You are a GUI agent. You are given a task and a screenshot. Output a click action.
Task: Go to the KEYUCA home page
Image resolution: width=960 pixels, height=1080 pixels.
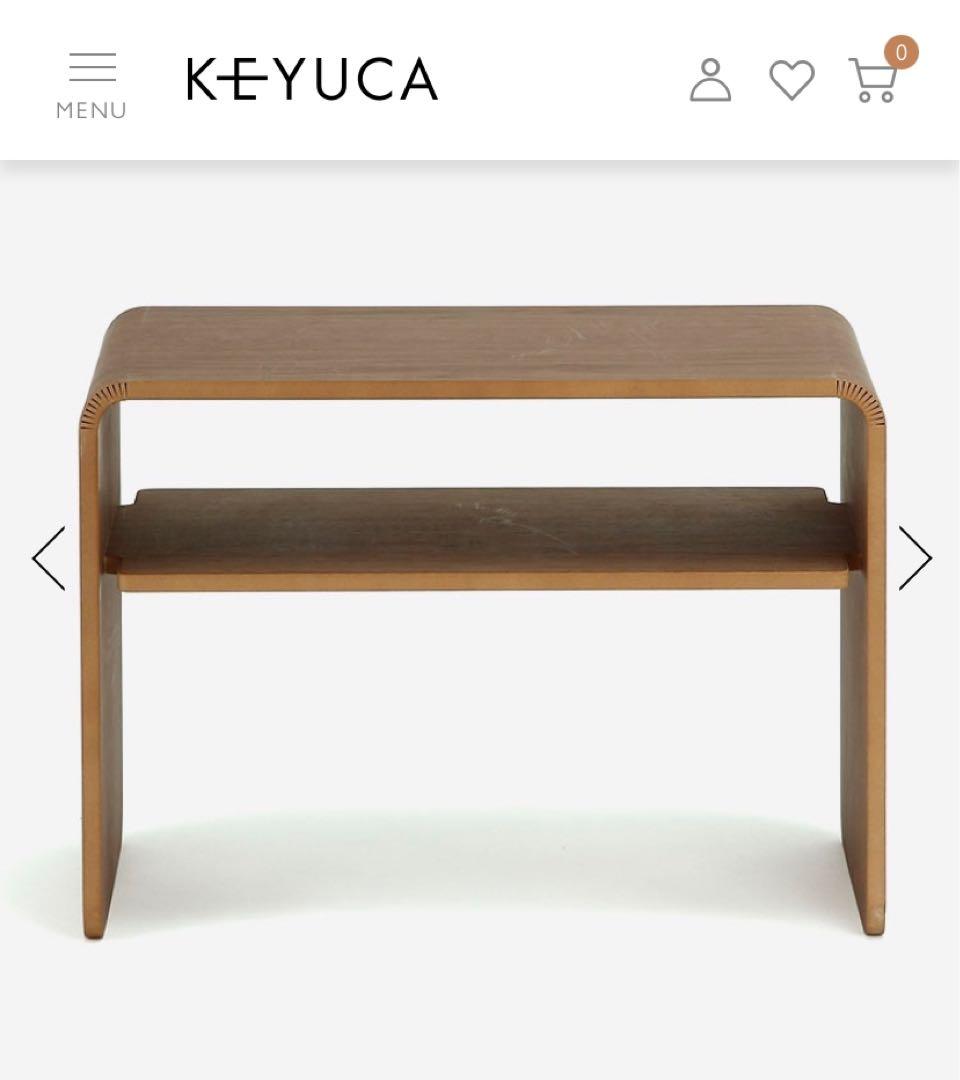(x=312, y=80)
